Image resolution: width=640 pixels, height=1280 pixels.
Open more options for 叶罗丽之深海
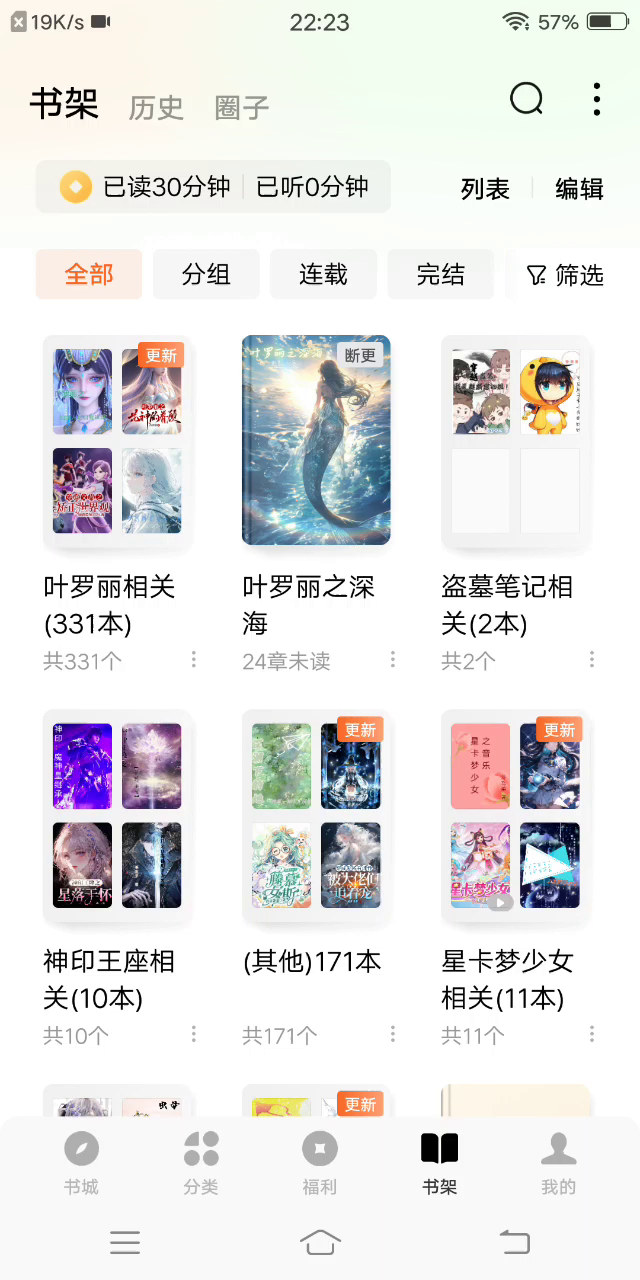tap(393, 659)
